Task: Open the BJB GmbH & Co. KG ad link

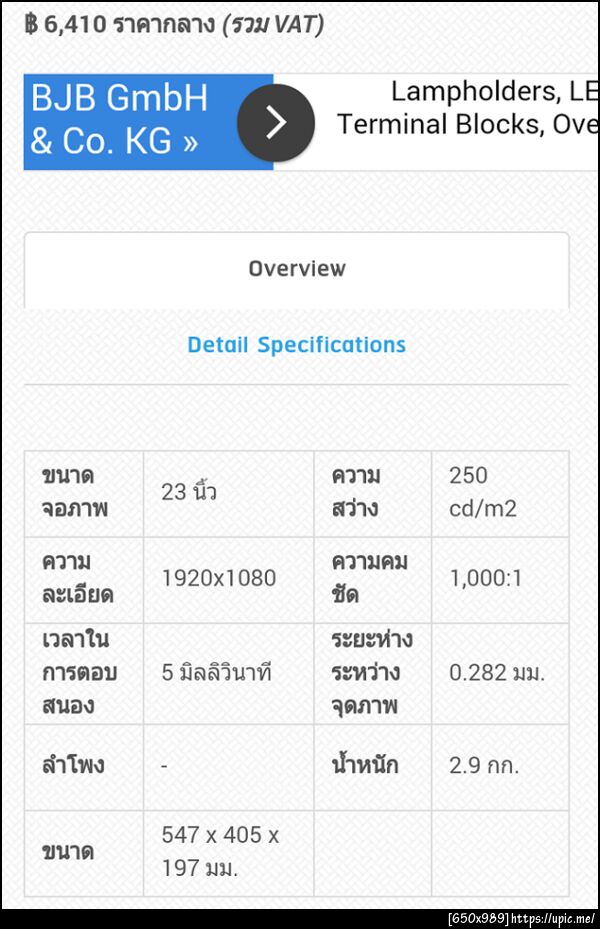Action: pyautogui.click(x=120, y=121)
